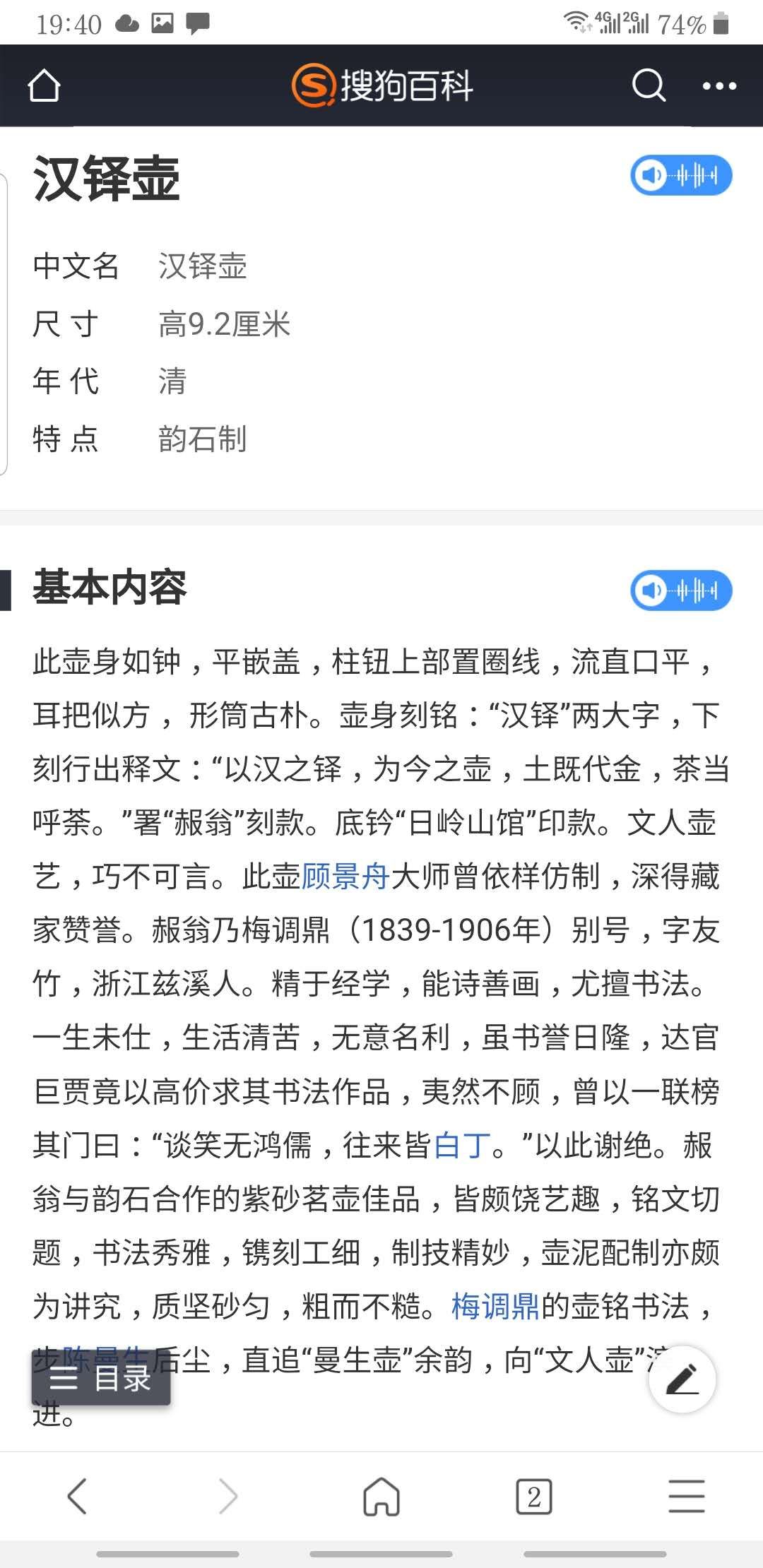Image resolution: width=763 pixels, height=1568 pixels.
Task: Open the 目录 table of contents
Action: (101, 1378)
